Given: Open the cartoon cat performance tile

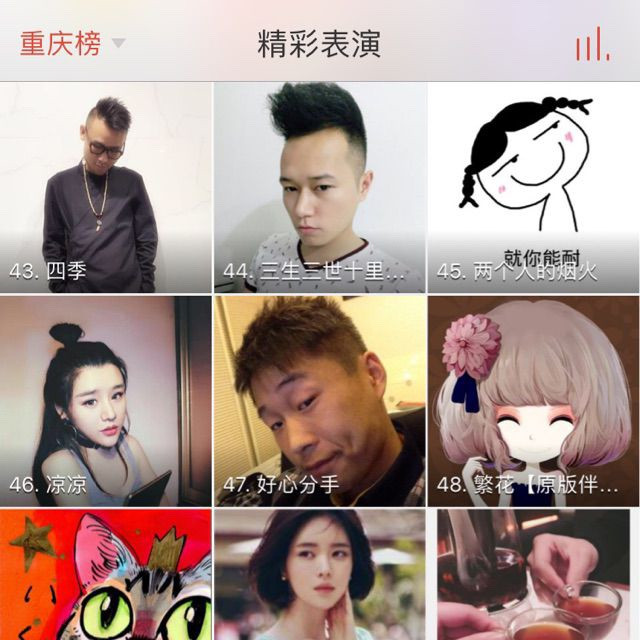Looking at the screenshot, I should pyautogui.click(x=106, y=575).
